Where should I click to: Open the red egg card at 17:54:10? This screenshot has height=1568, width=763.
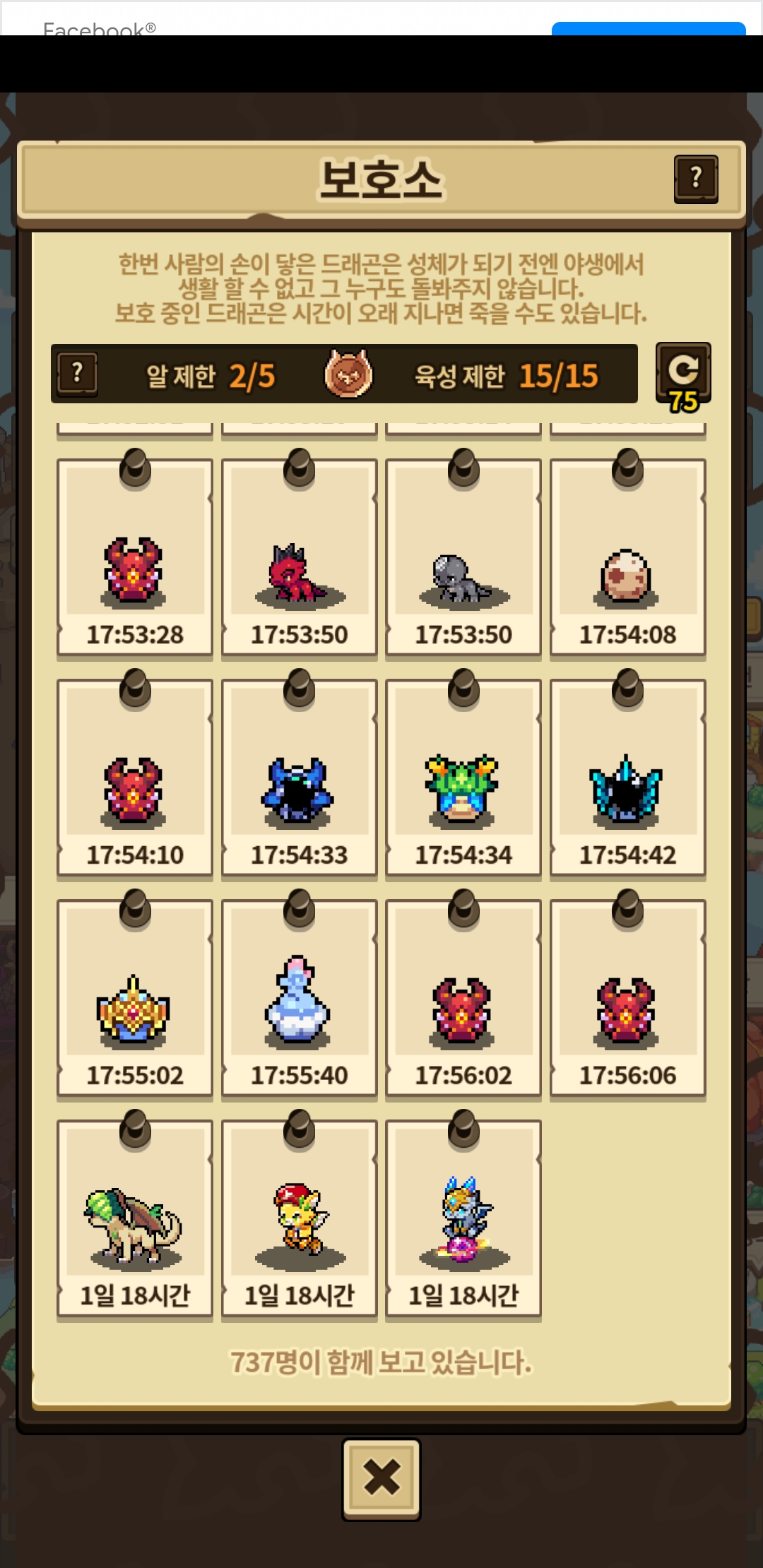[134, 778]
